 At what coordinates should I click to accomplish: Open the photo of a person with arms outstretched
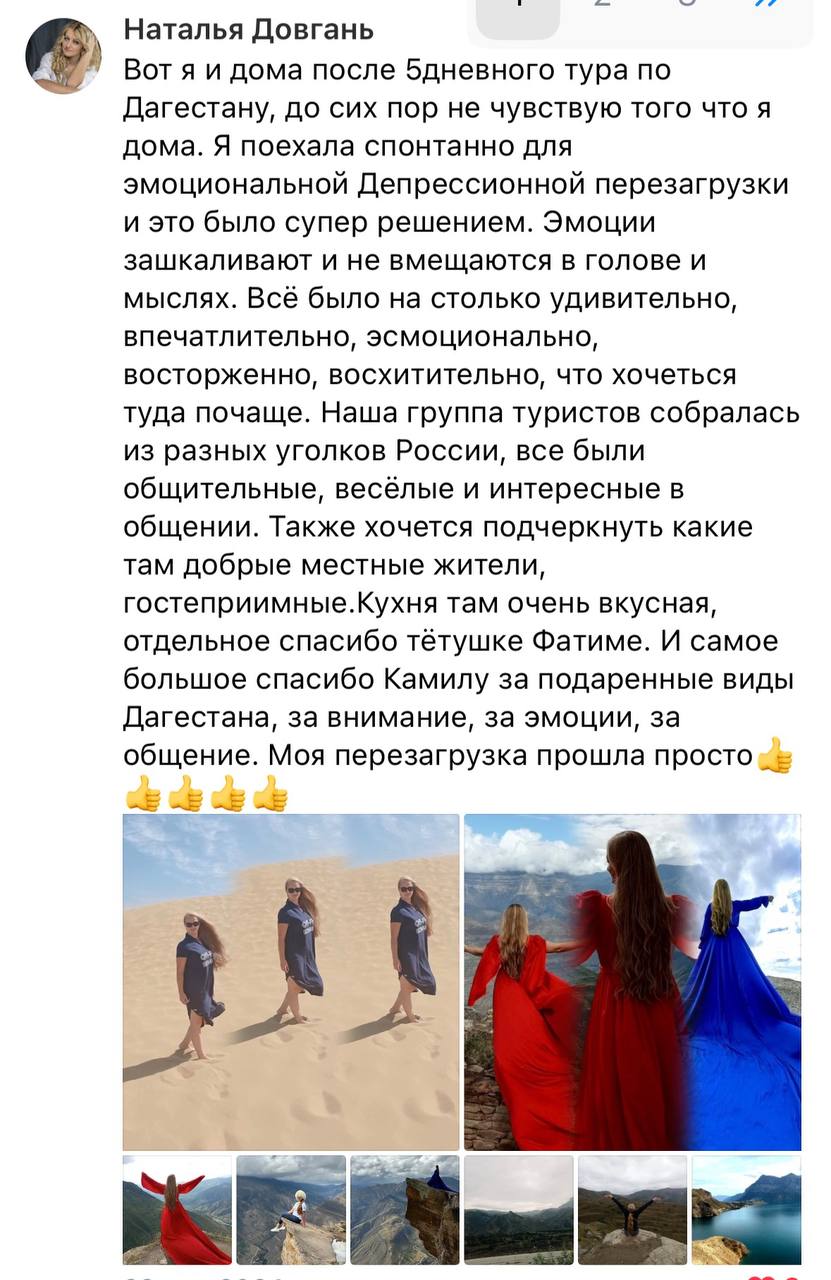[632, 1210]
